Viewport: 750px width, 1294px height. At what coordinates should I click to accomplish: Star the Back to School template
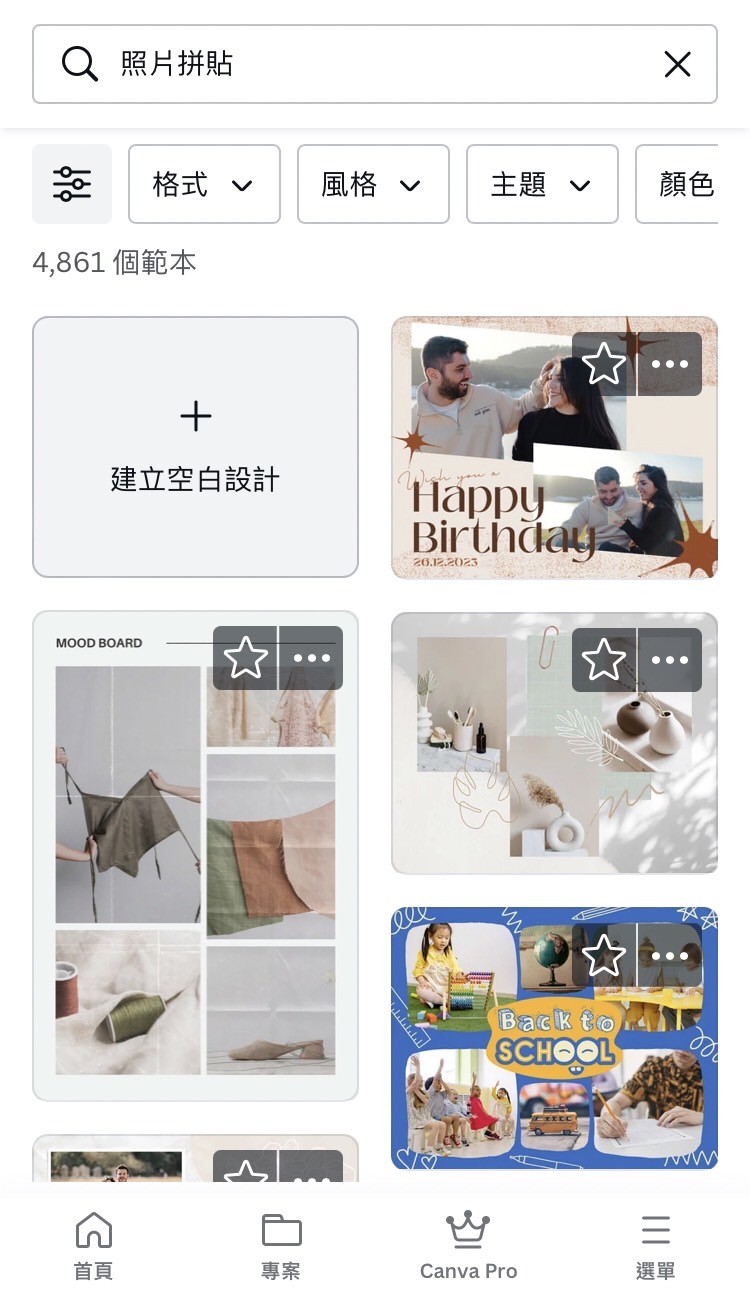[x=604, y=956]
